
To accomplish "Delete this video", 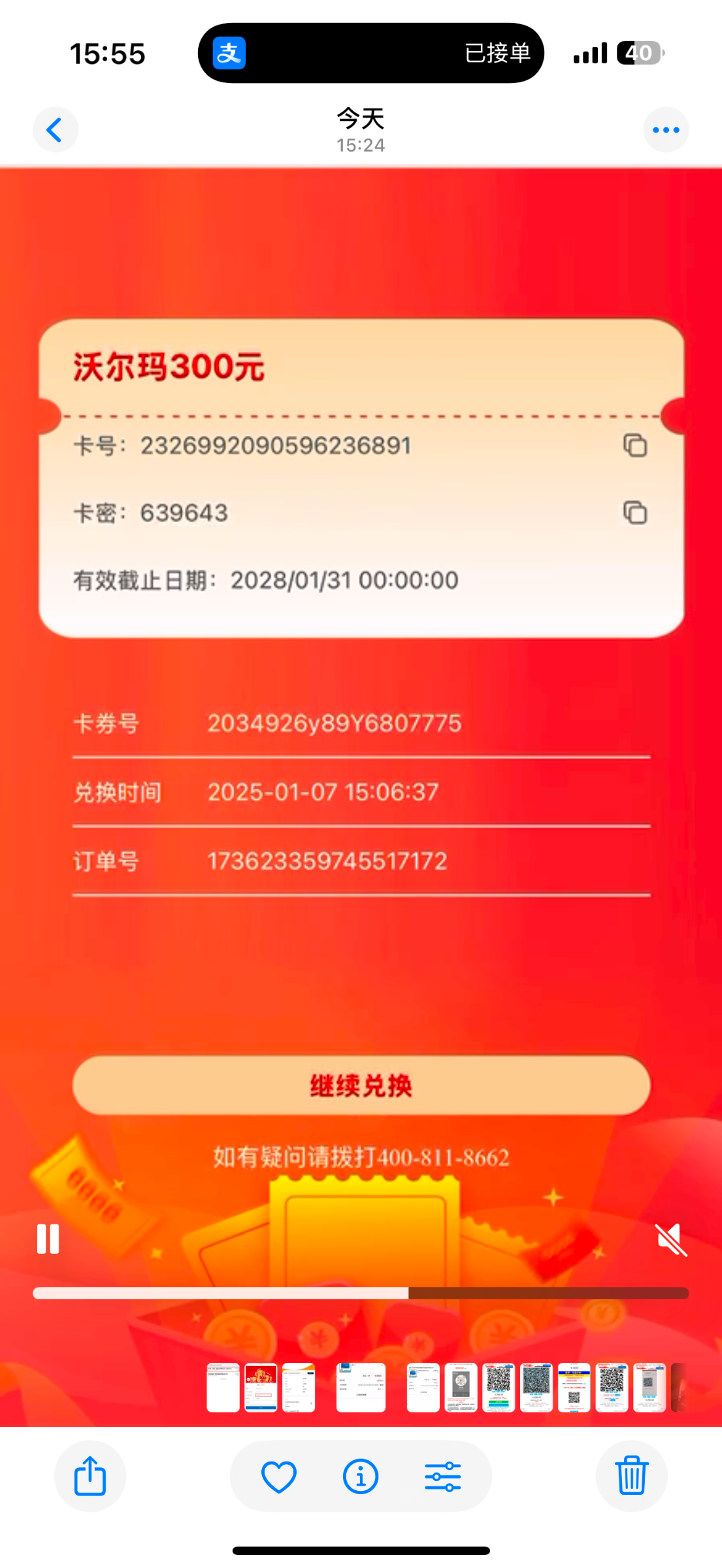I will point(631,1477).
